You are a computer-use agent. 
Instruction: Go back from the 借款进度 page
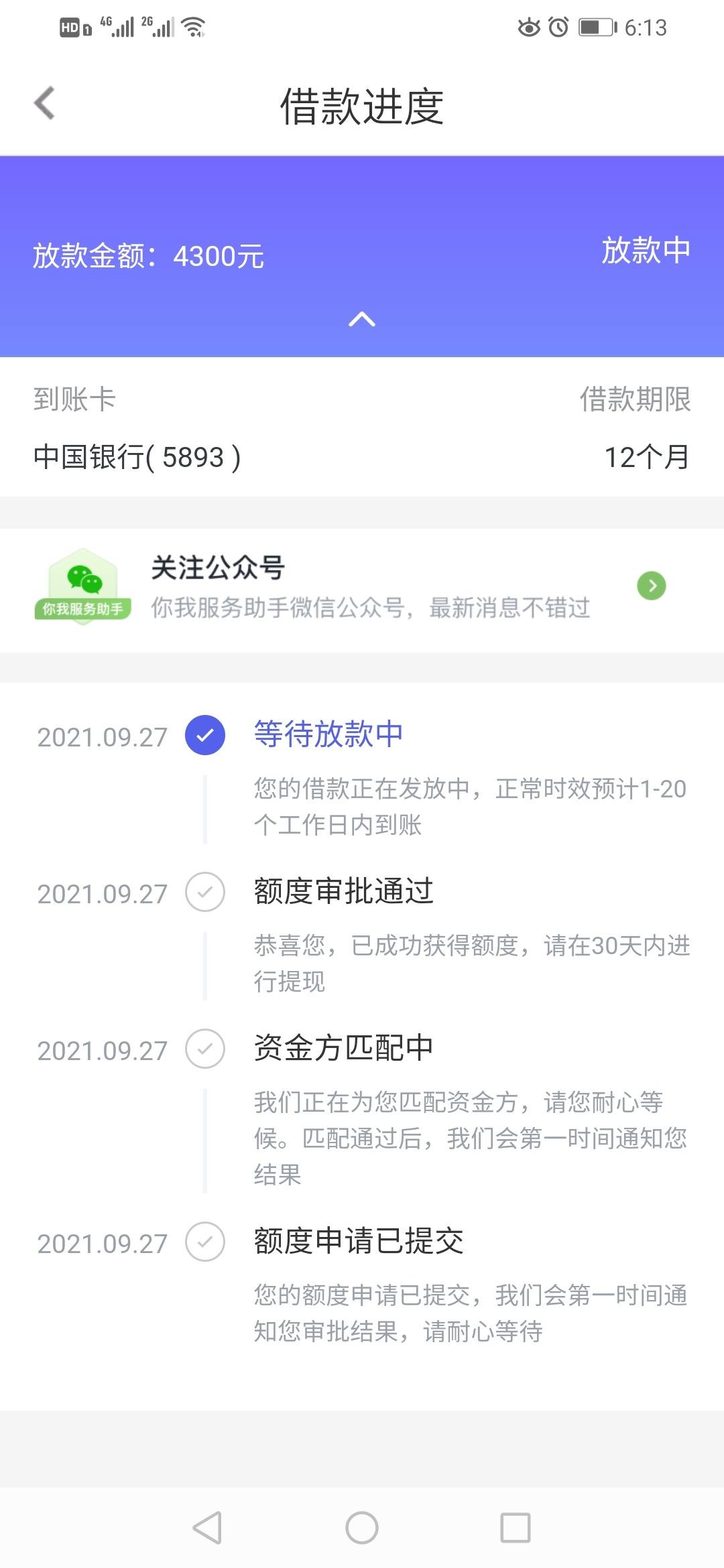coord(44,103)
